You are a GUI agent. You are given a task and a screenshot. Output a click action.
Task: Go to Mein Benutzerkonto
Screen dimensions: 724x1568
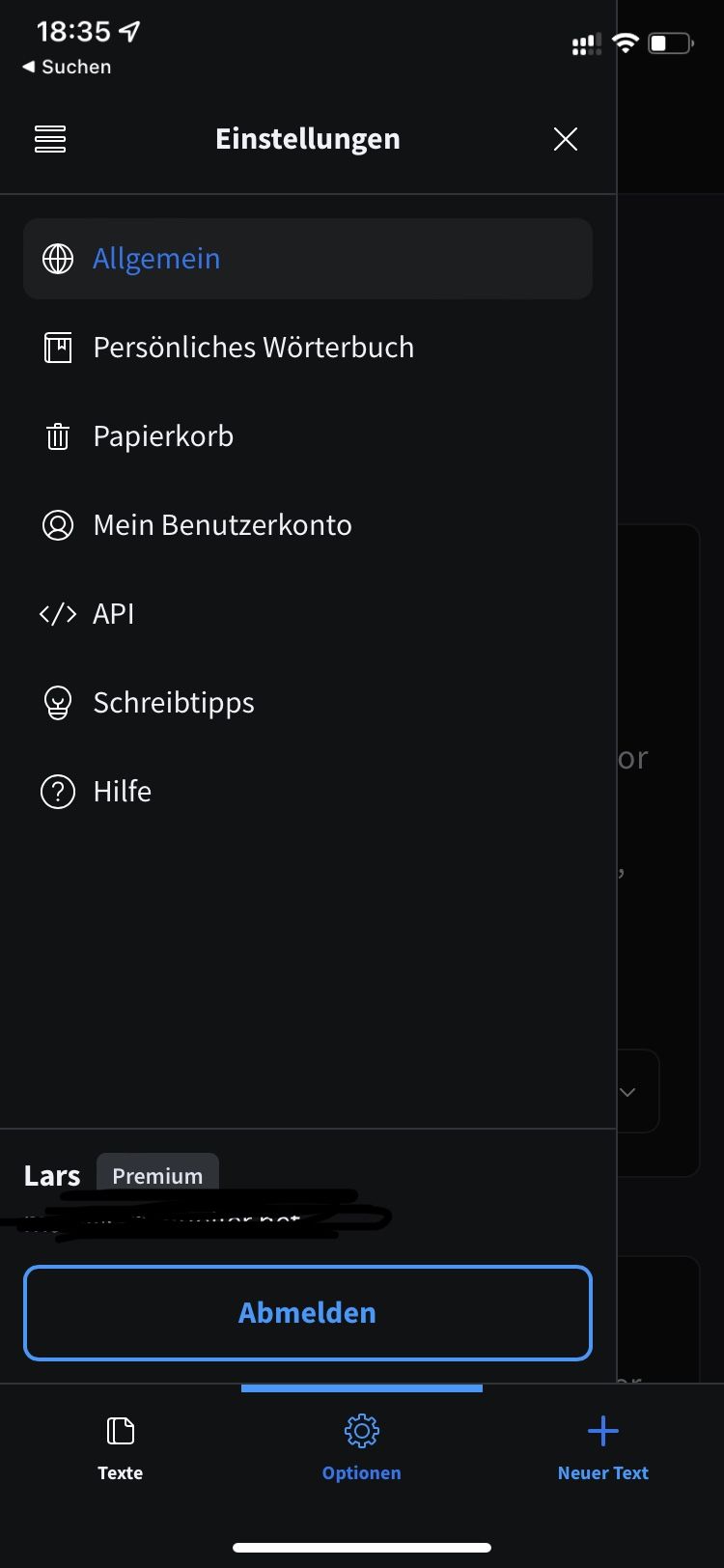pyautogui.click(x=308, y=525)
